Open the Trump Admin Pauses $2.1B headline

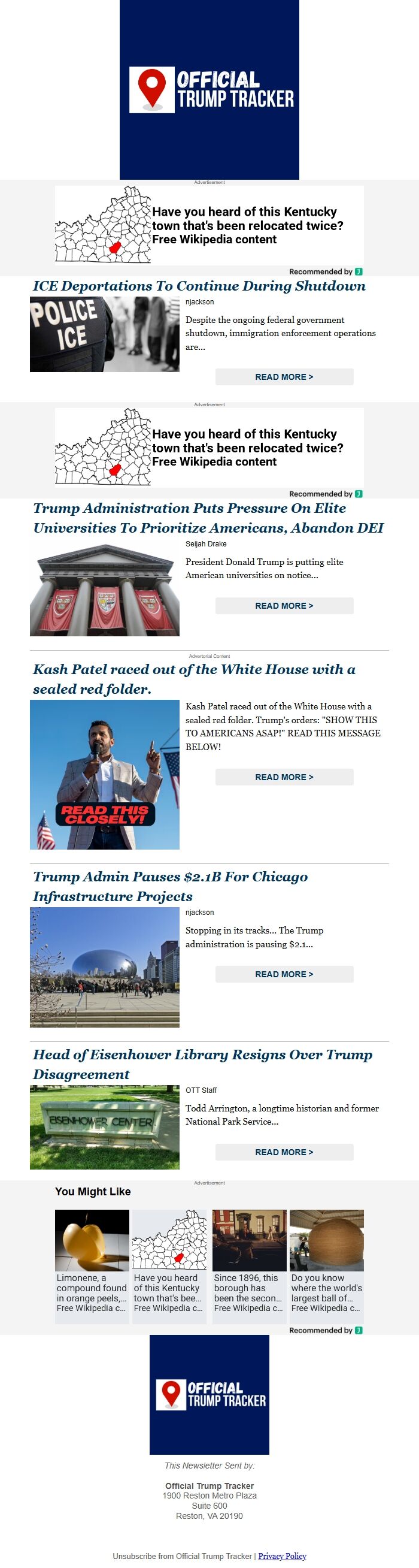pyautogui.click(x=170, y=886)
